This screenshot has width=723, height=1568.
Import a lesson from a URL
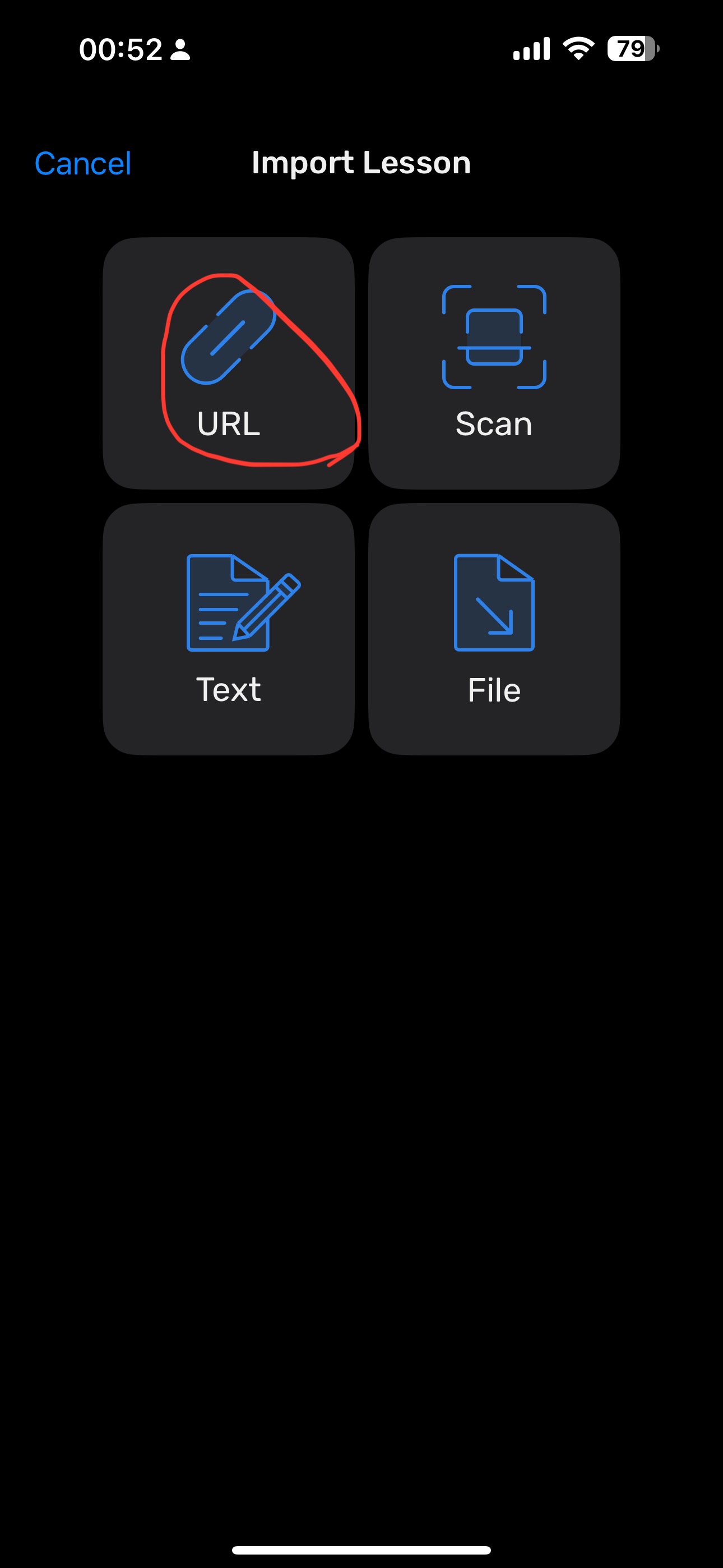pyautogui.click(x=228, y=363)
